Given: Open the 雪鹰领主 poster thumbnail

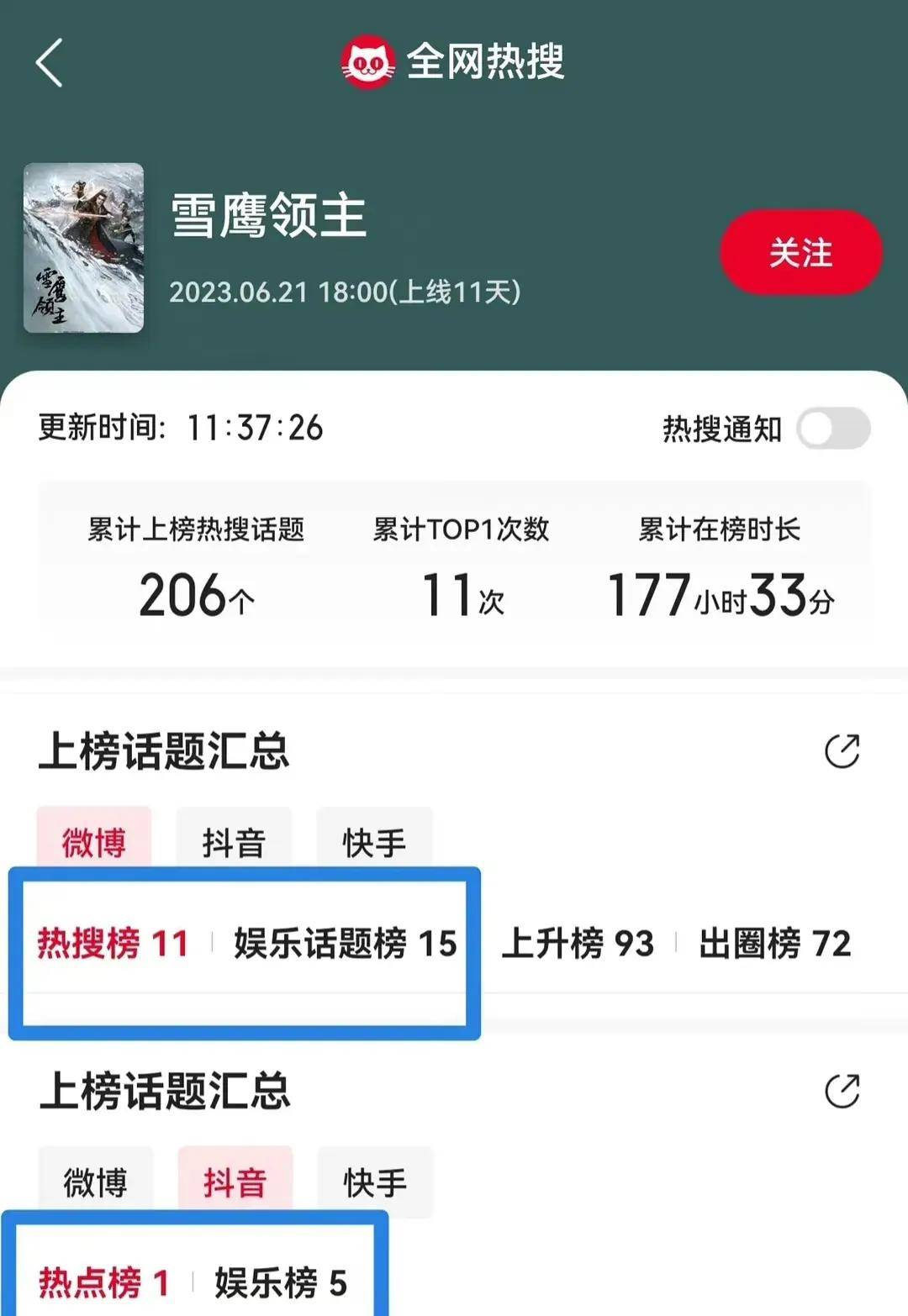Looking at the screenshot, I should [84, 248].
